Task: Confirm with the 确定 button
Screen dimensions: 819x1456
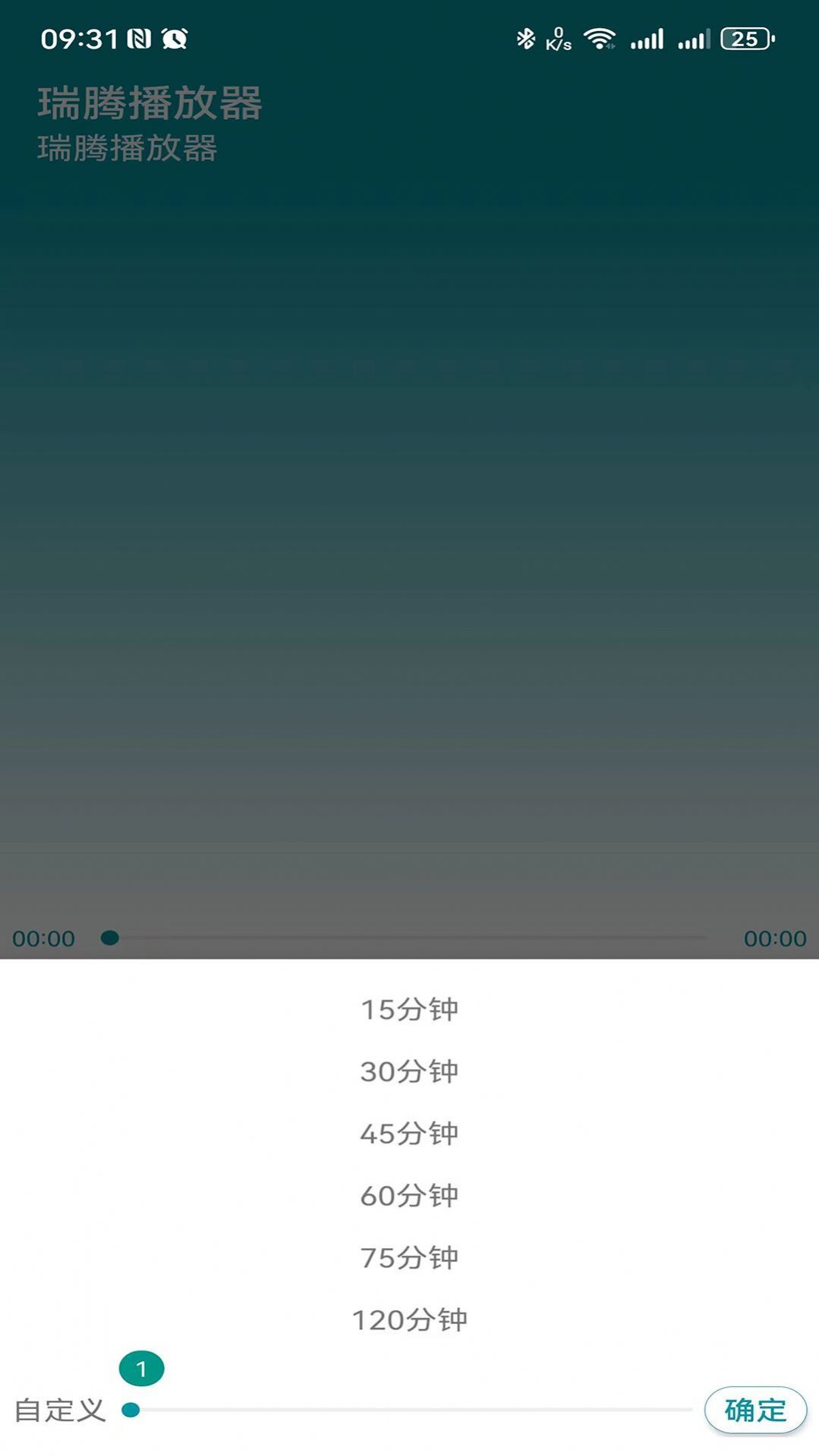Action: pyautogui.click(x=754, y=1410)
